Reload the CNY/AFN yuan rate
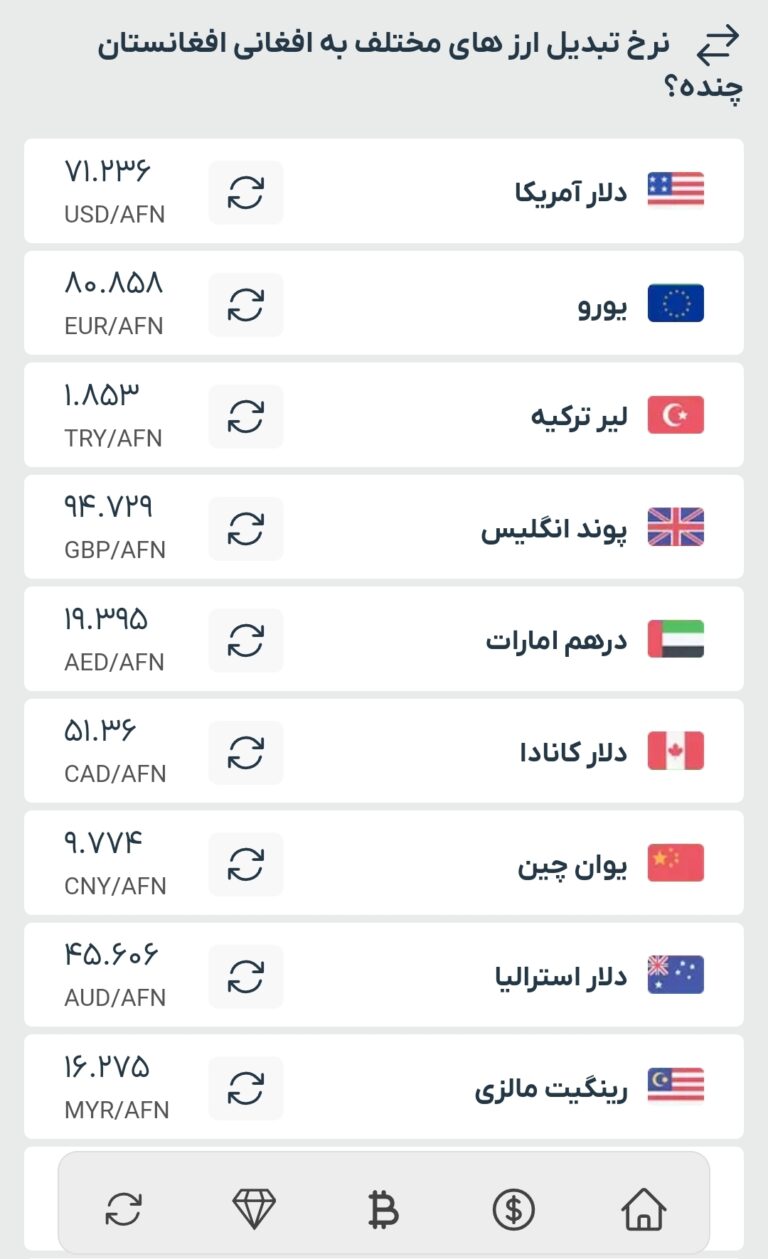 coord(246,864)
